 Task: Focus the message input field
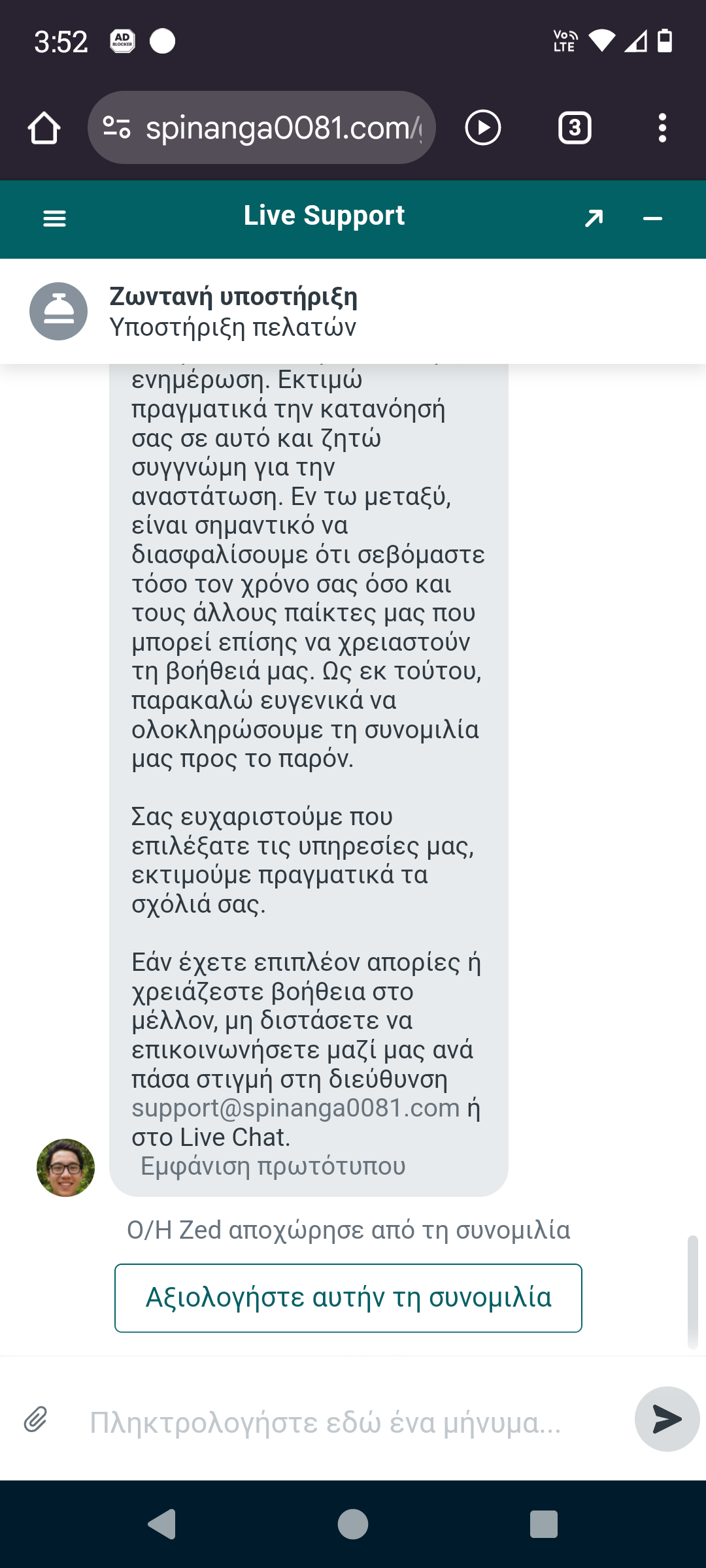[340, 1422]
